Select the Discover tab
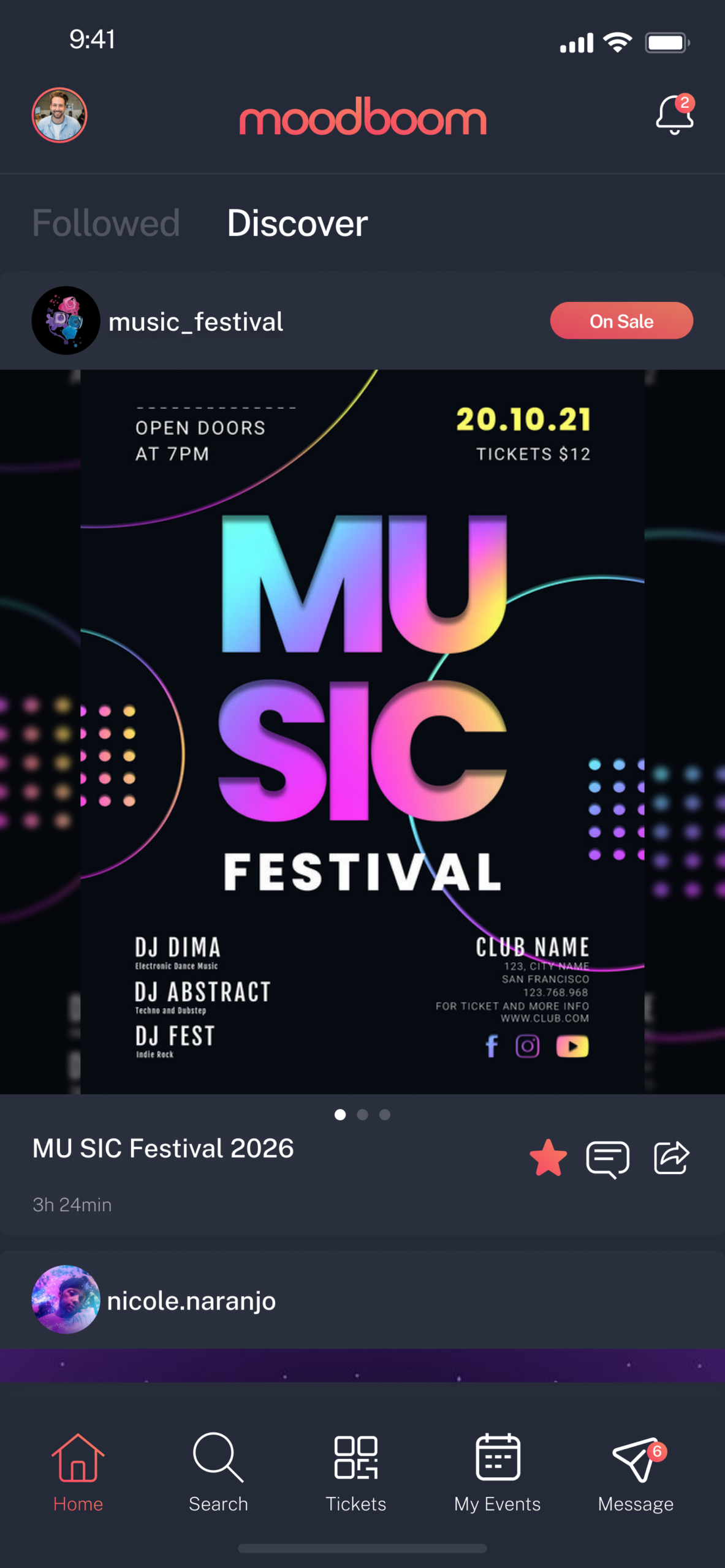The height and width of the screenshot is (1568, 725). pyautogui.click(x=297, y=223)
